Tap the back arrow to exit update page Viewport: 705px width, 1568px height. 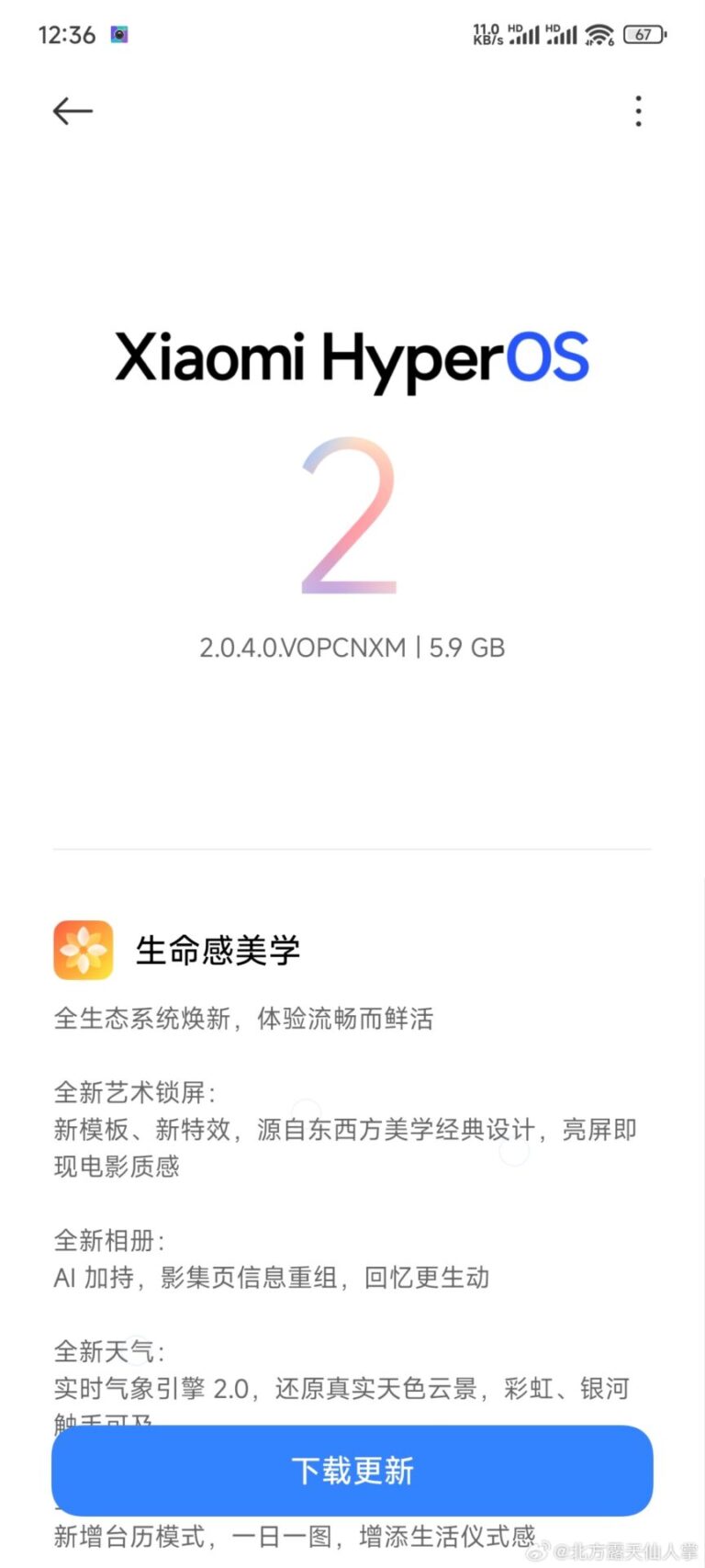(x=73, y=111)
